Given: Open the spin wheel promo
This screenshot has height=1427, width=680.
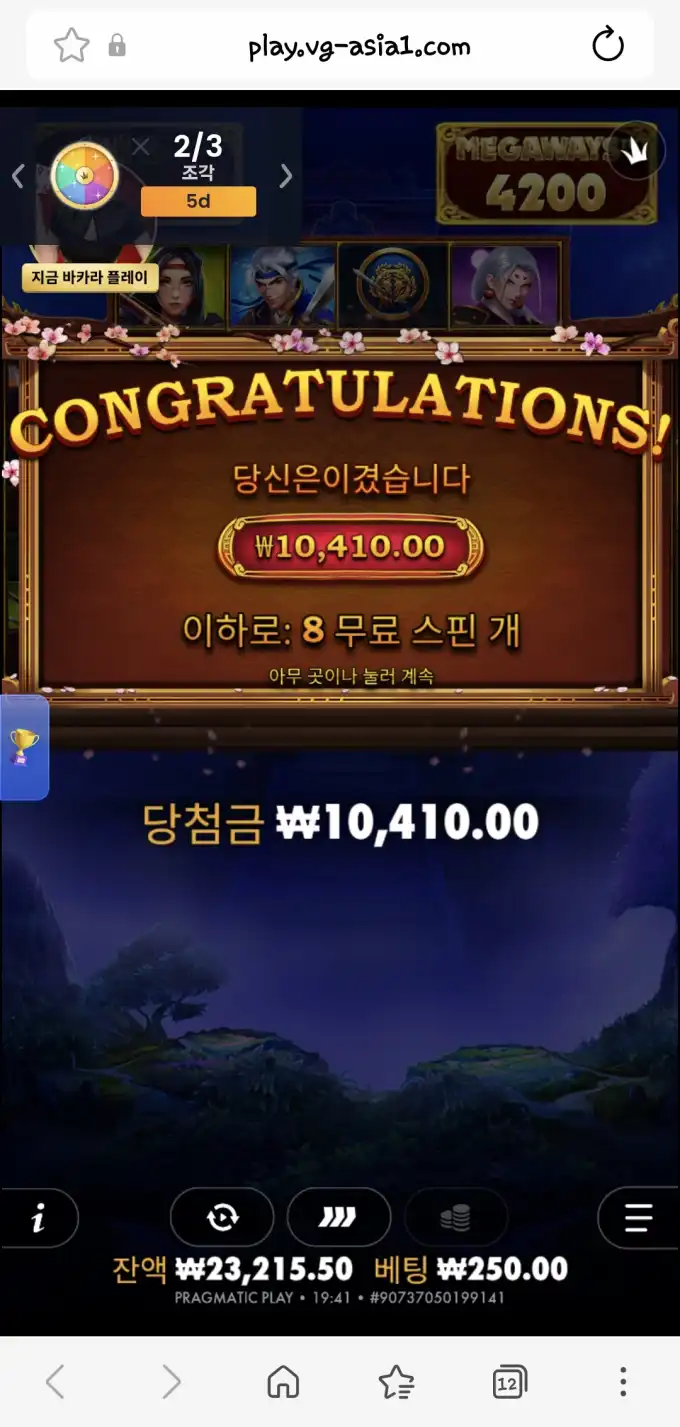Looking at the screenshot, I should (x=85, y=175).
